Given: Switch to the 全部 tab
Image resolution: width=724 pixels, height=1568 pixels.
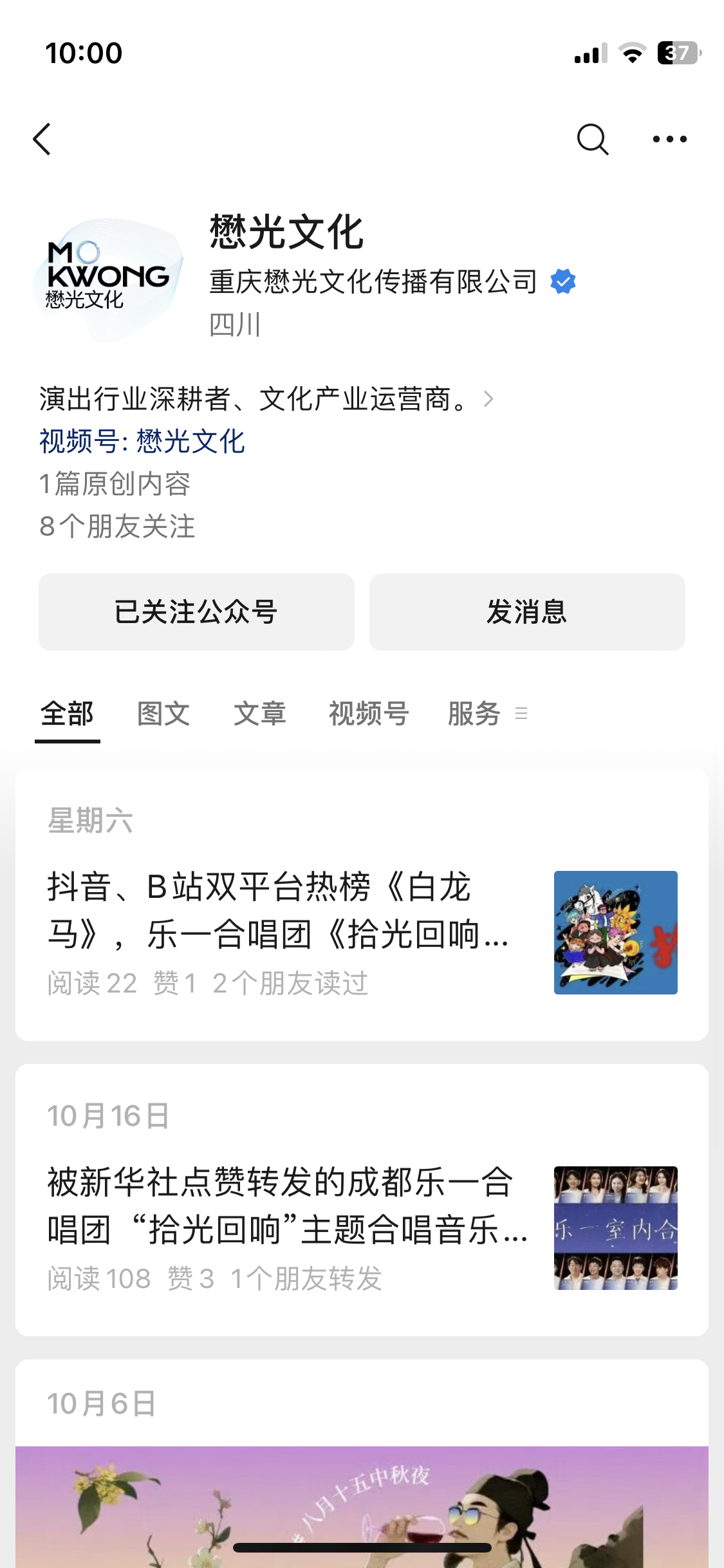Looking at the screenshot, I should (67, 714).
